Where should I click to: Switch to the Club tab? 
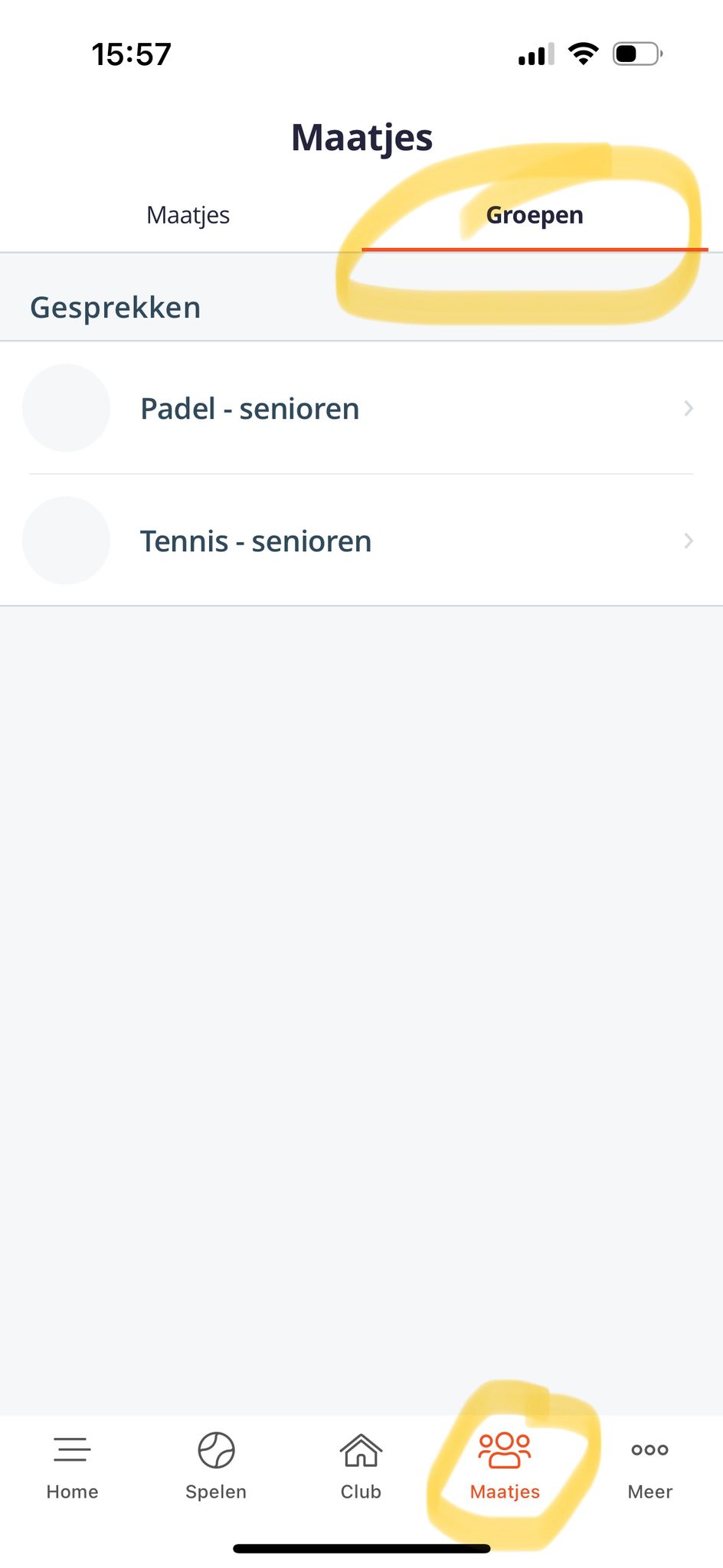pyautogui.click(x=361, y=1466)
